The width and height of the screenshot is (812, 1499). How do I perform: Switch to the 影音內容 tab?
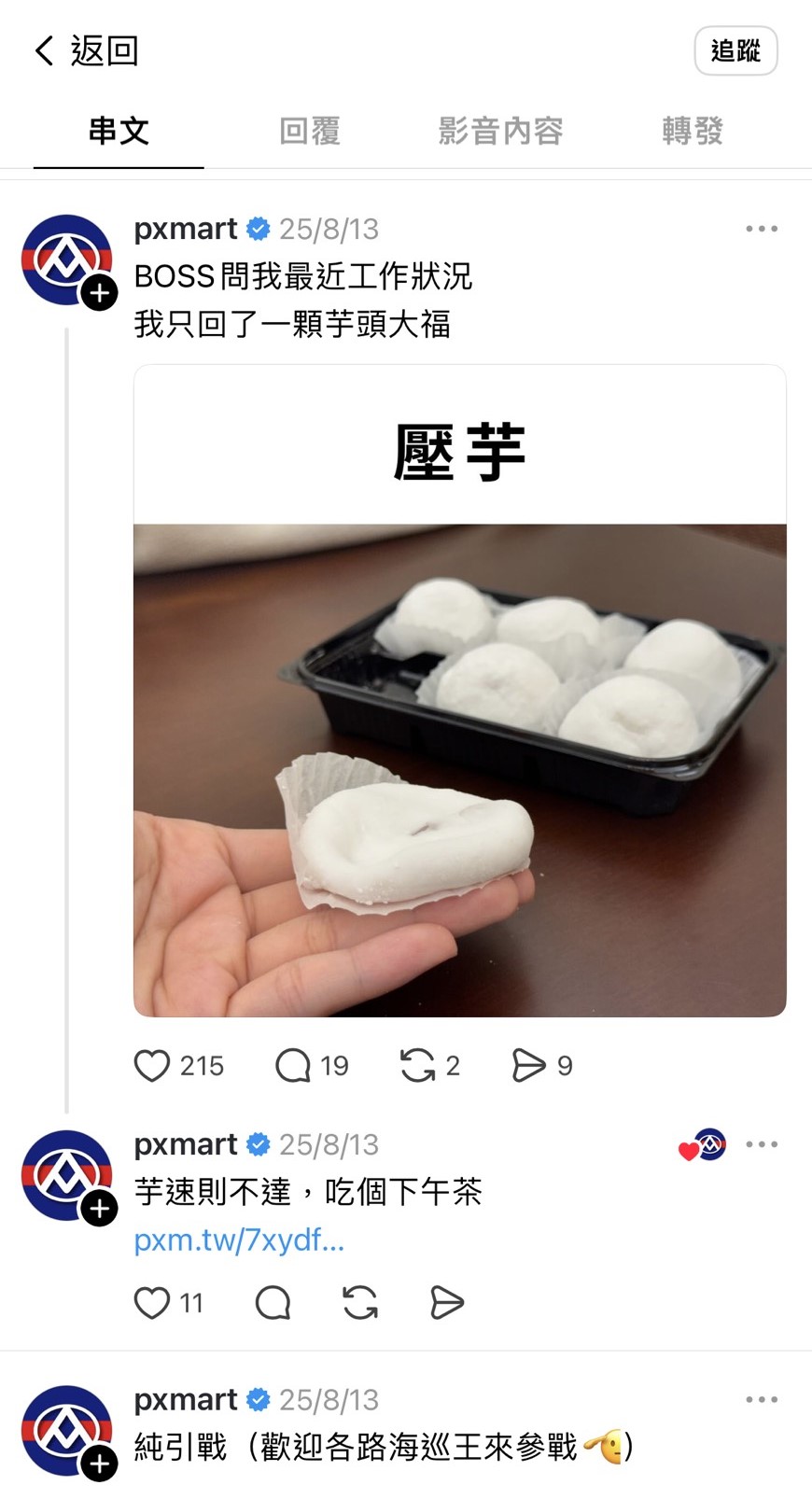501,131
